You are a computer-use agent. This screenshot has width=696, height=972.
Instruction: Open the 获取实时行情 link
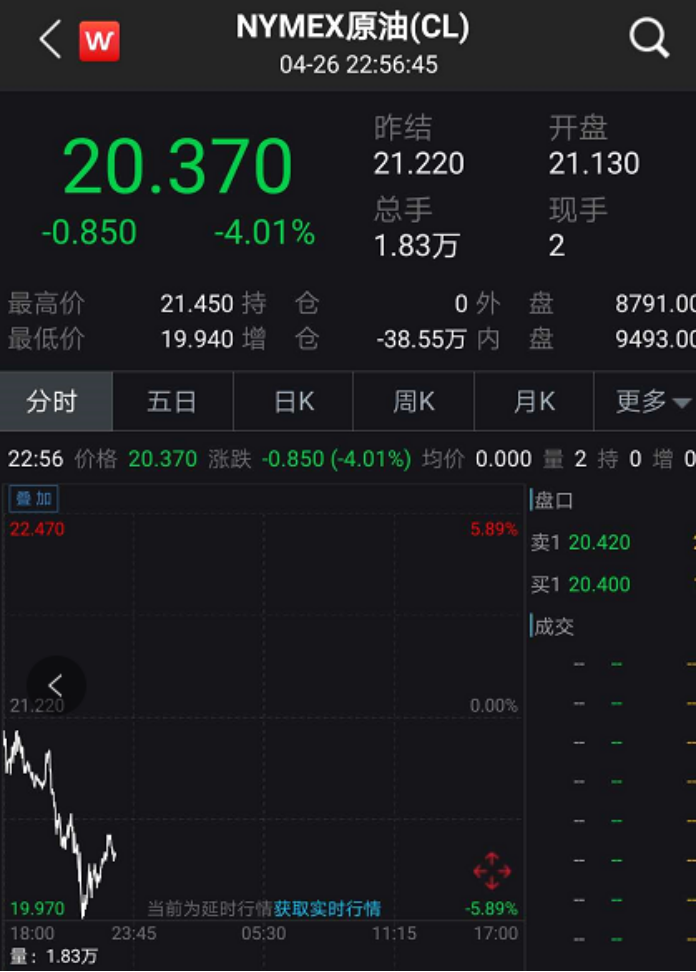(327, 909)
